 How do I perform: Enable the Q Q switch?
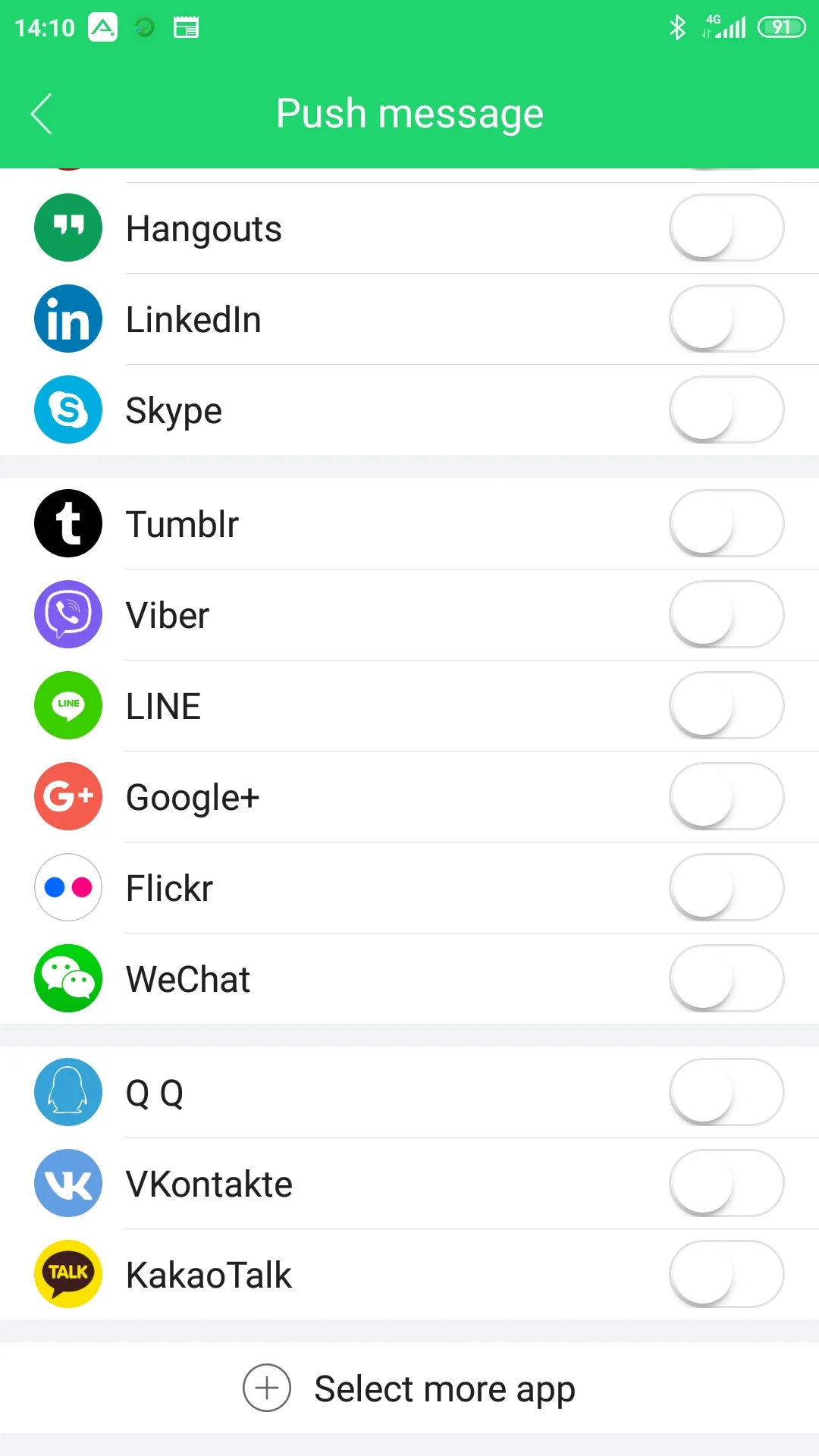coord(726,1092)
